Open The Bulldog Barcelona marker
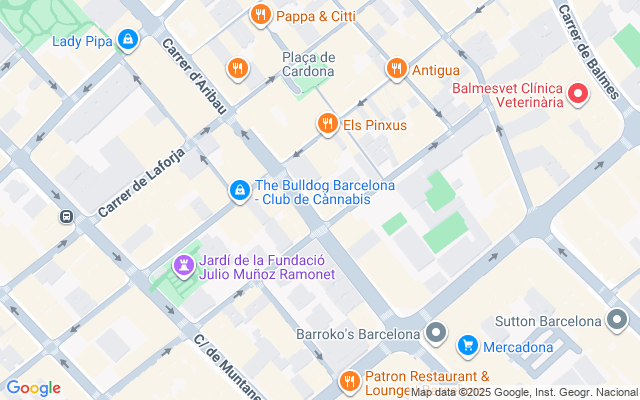Screen dimensions: 640x400 240,189
